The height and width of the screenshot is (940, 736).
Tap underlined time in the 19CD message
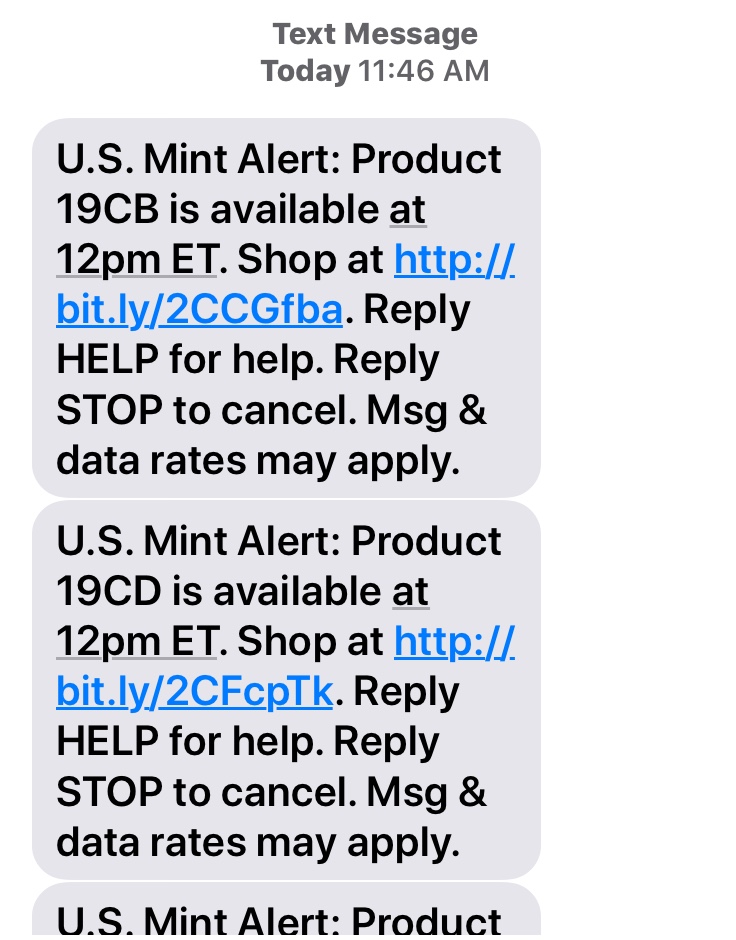(136, 642)
